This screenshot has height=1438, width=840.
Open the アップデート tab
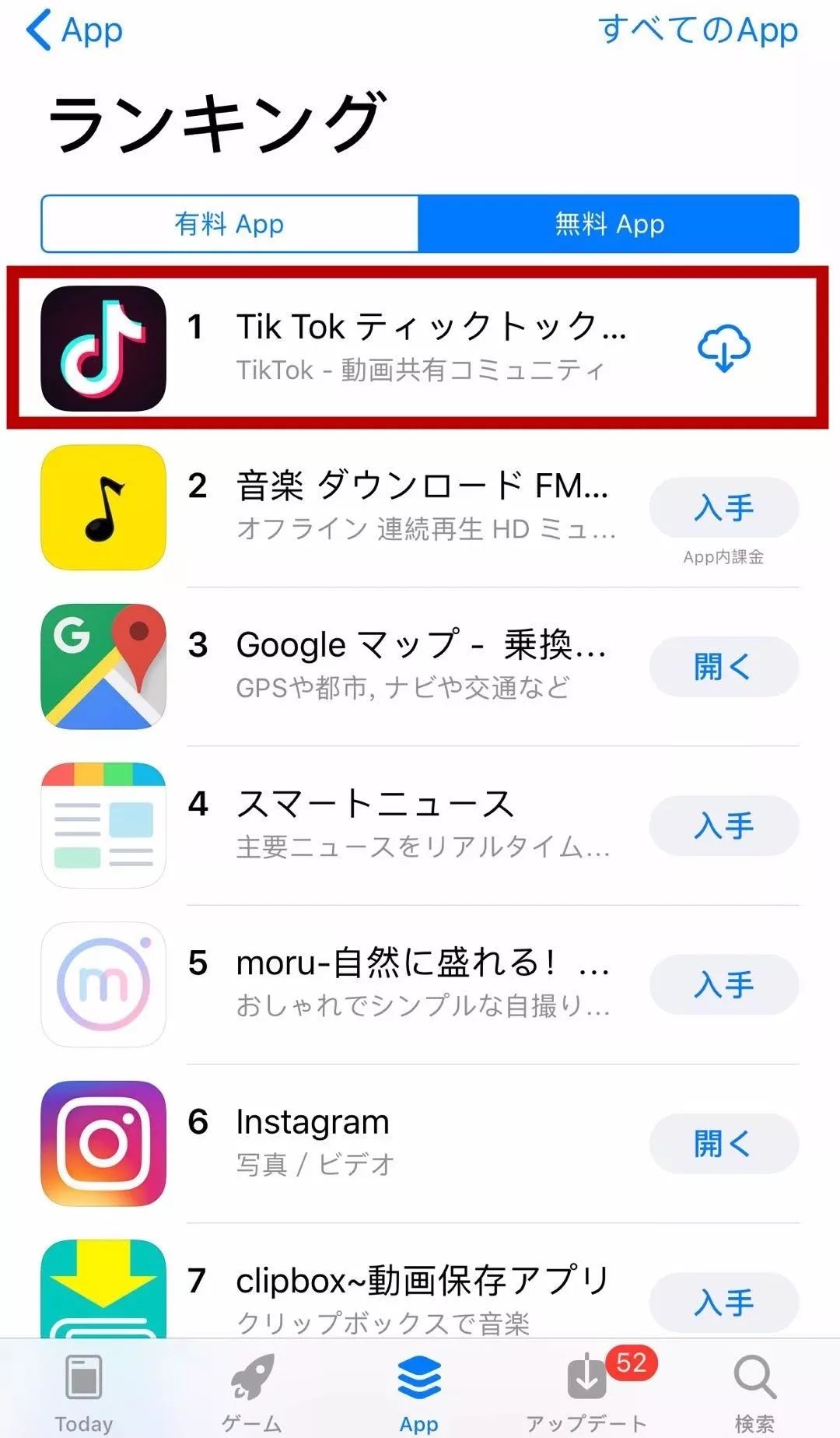[587, 1393]
